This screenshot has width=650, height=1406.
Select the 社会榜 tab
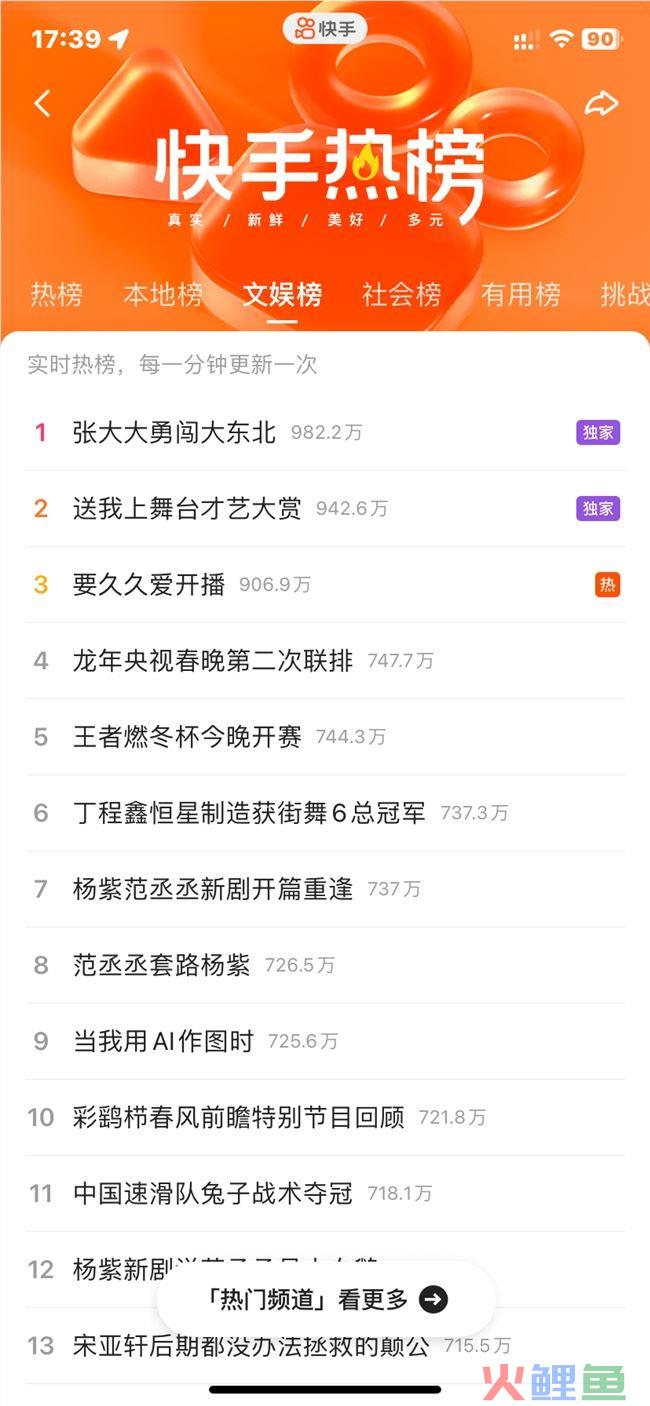click(x=401, y=295)
